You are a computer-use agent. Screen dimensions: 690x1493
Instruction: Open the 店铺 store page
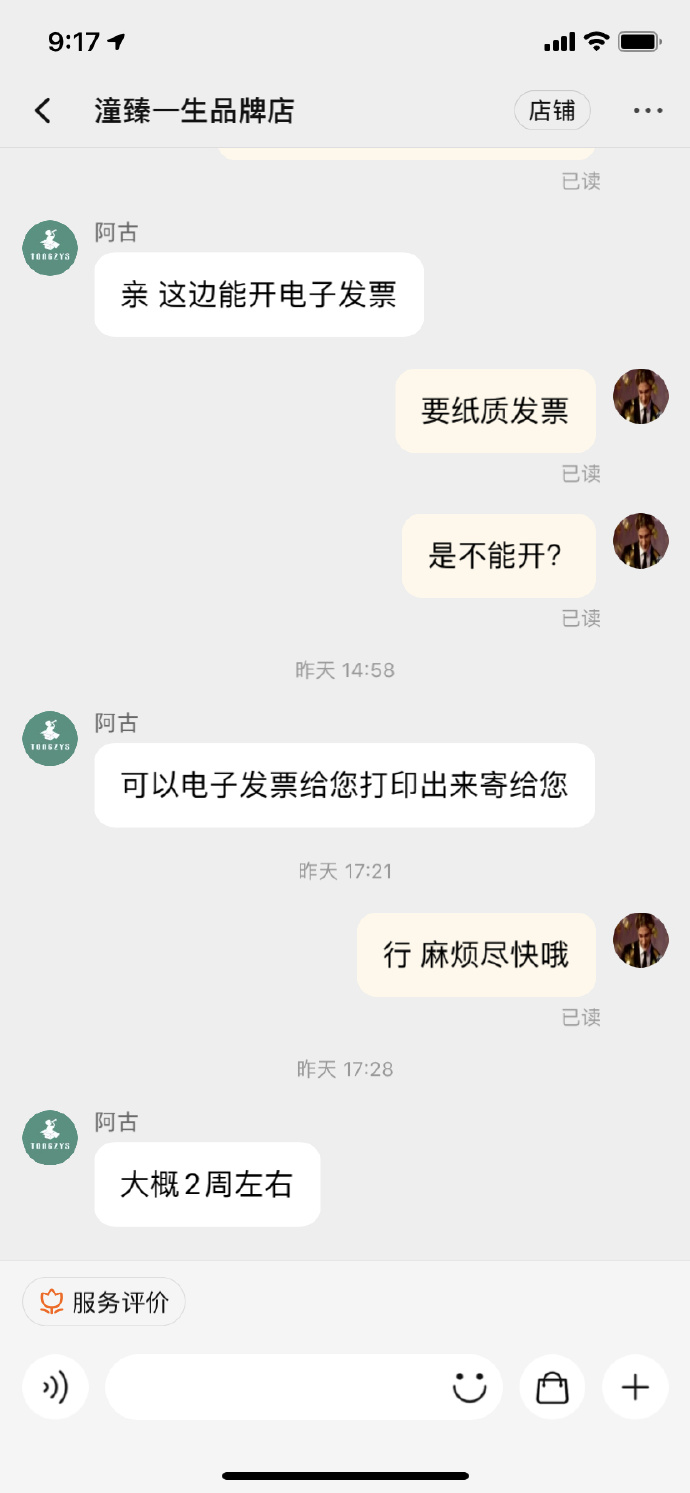click(552, 110)
